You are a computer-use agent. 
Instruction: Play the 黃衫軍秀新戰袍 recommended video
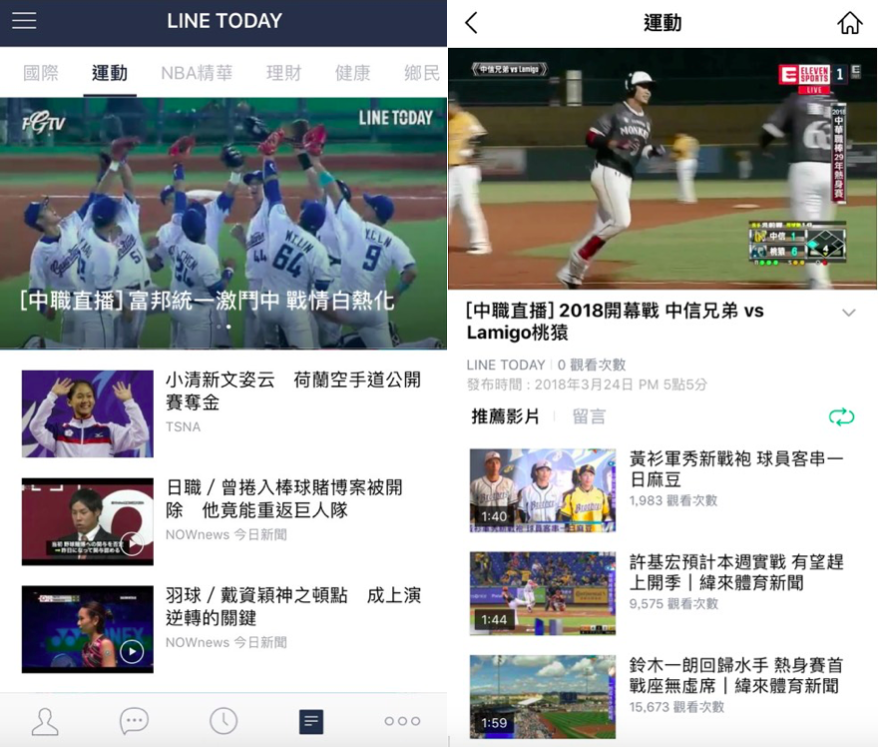click(543, 490)
